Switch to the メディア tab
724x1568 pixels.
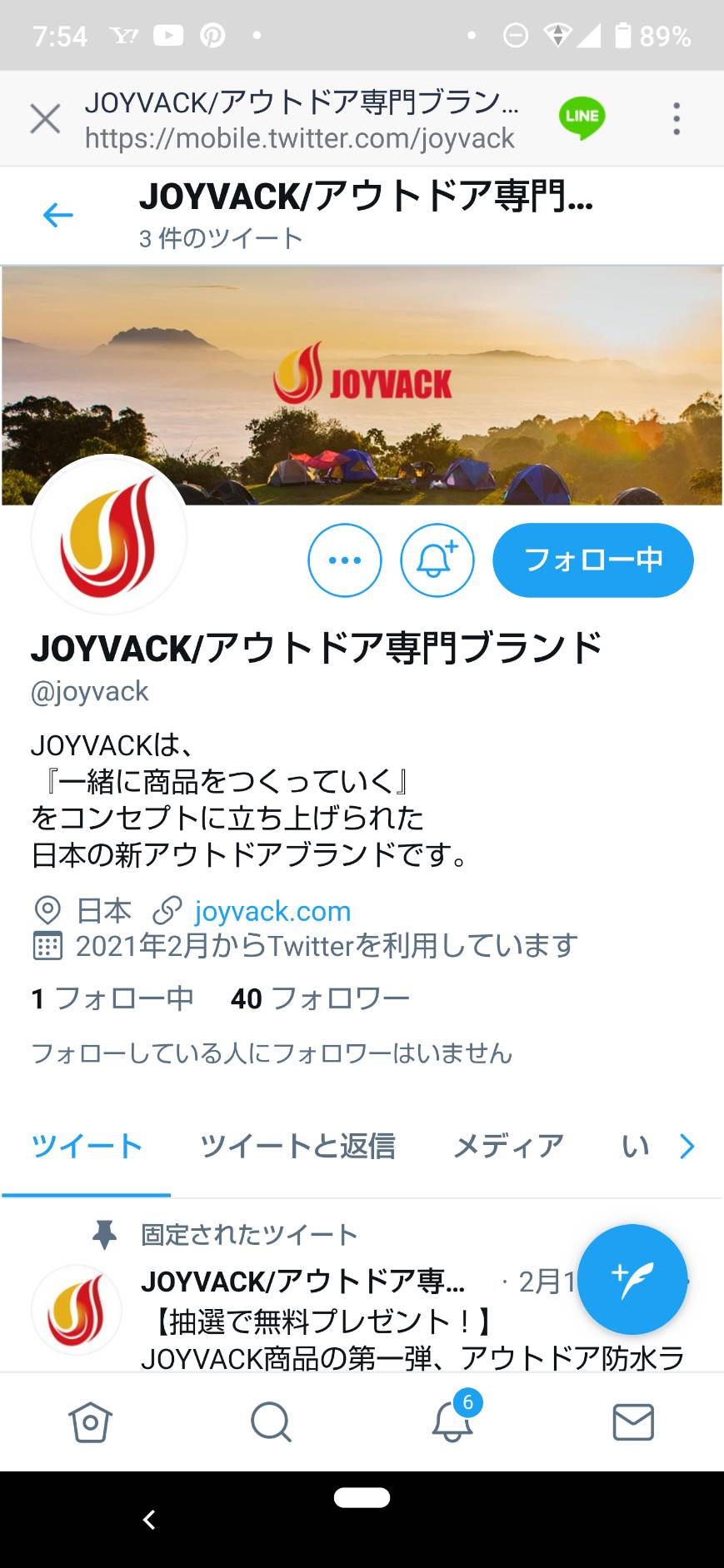[508, 1147]
